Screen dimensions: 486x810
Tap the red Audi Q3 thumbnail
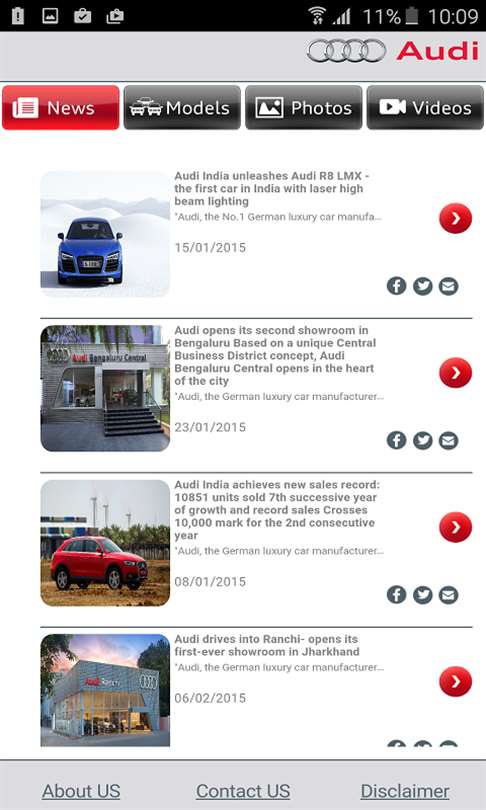105,542
